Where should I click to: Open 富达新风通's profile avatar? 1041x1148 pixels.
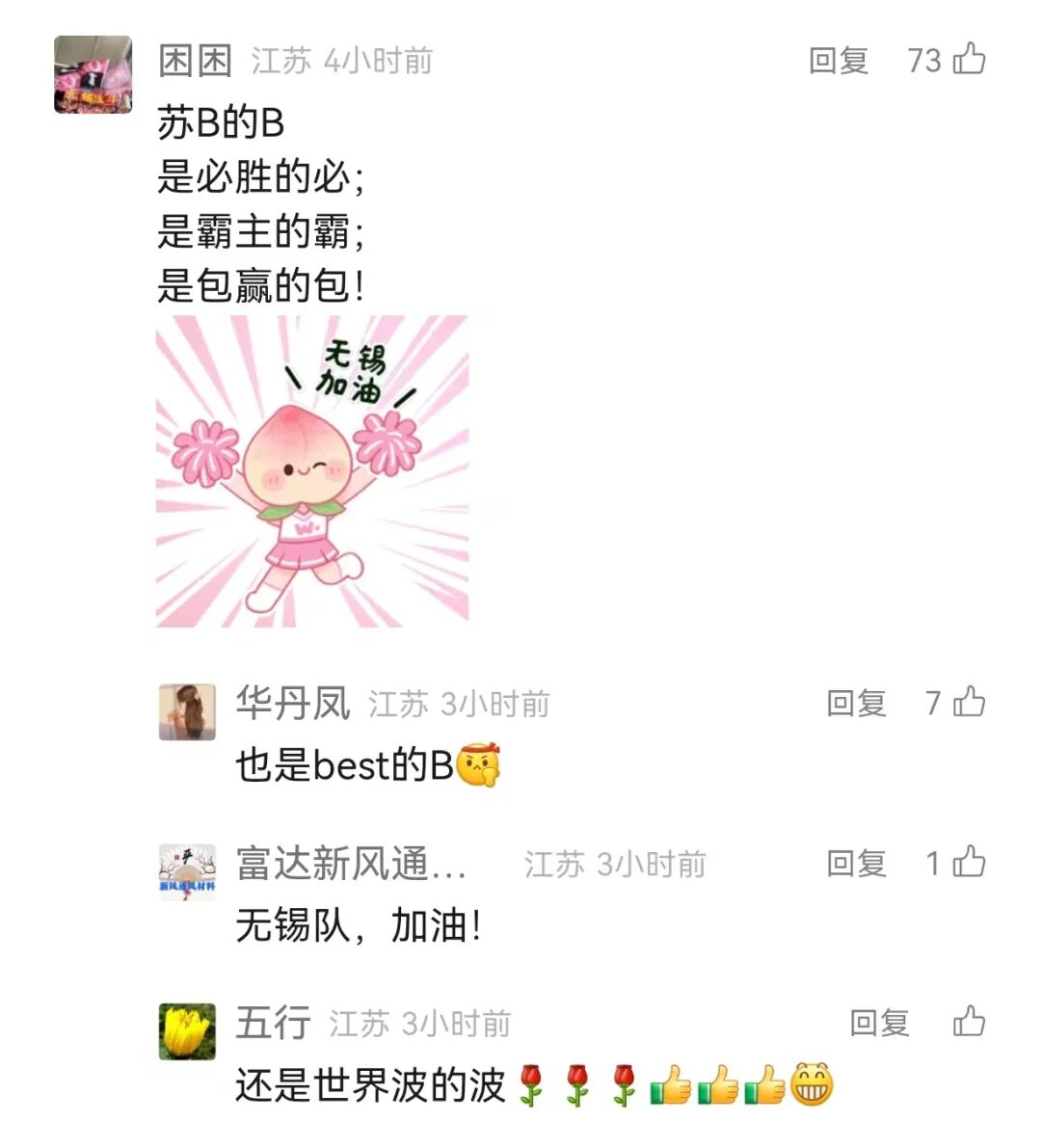[x=187, y=872]
